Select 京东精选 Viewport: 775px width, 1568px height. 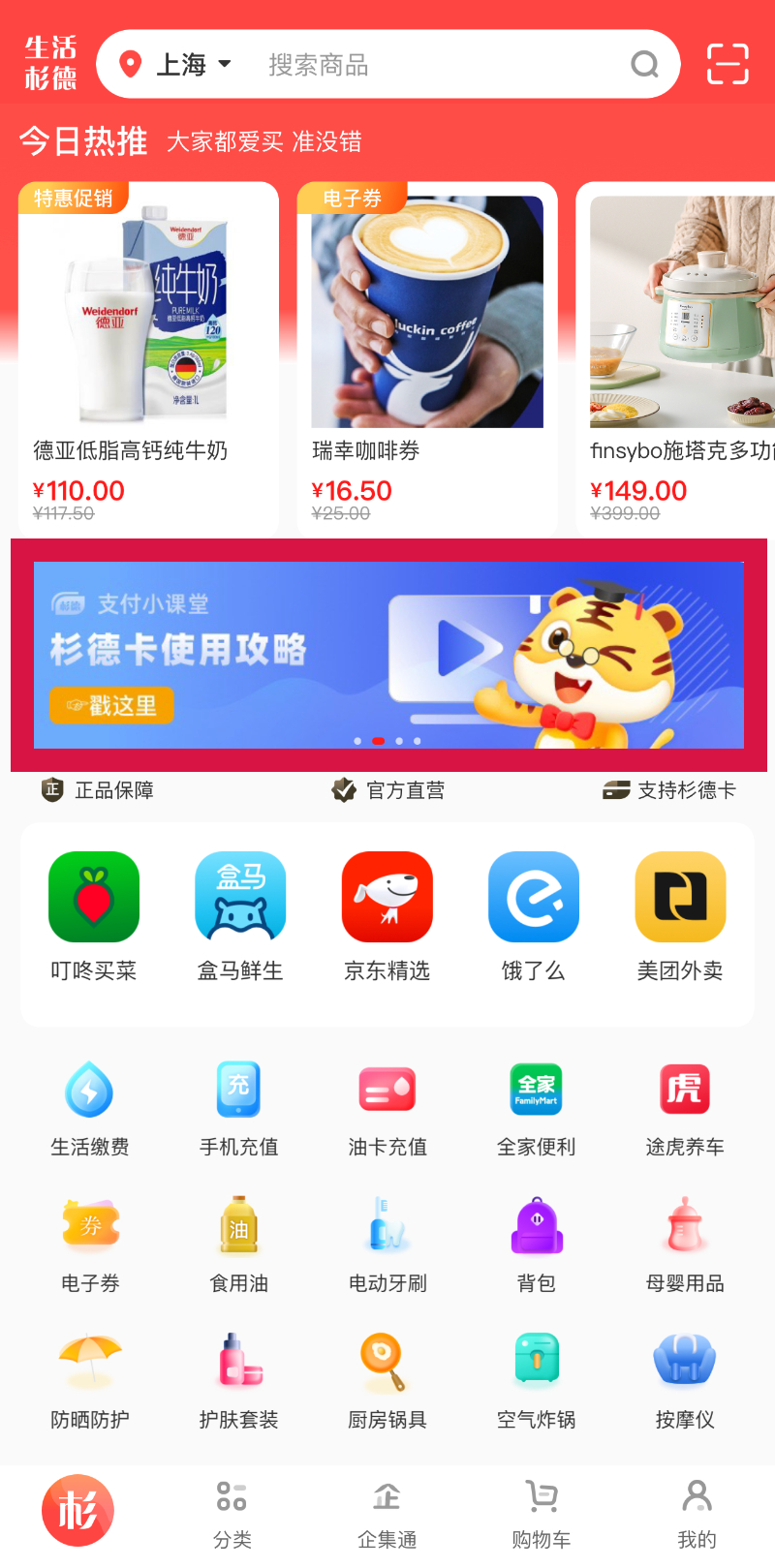387,915
